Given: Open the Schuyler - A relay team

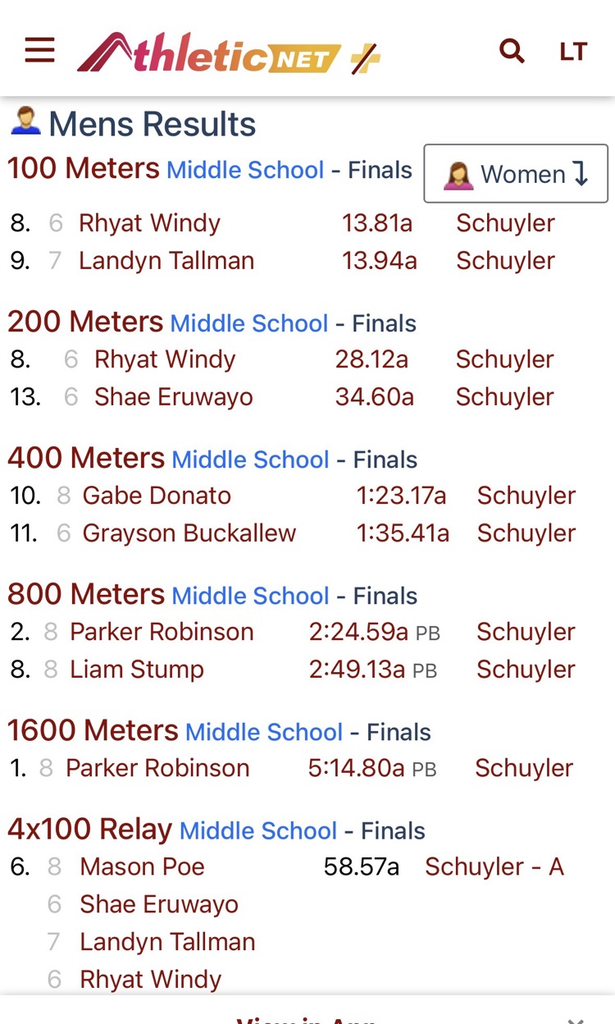Looking at the screenshot, I should pyautogui.click(x=494, y=867).
